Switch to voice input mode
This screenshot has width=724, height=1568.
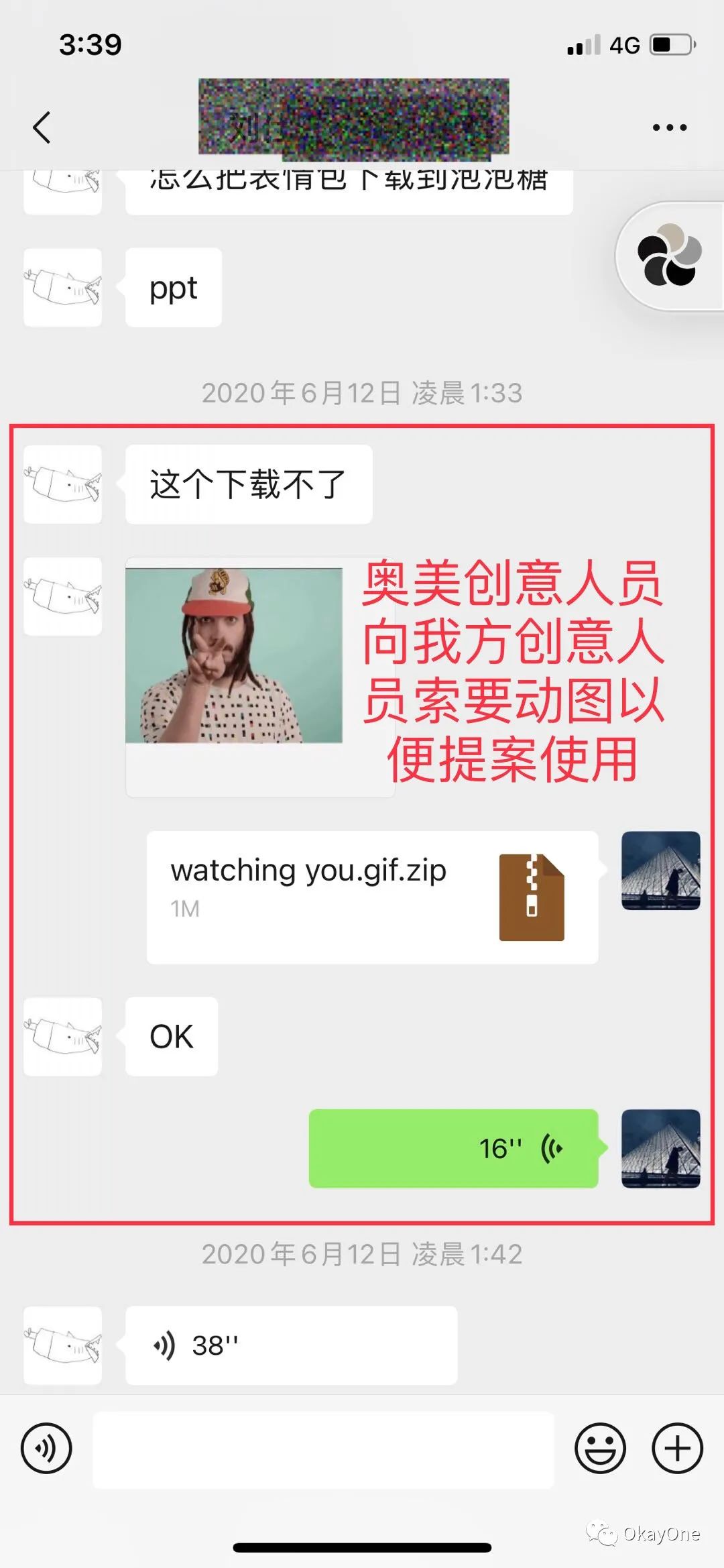[46, 1448]
